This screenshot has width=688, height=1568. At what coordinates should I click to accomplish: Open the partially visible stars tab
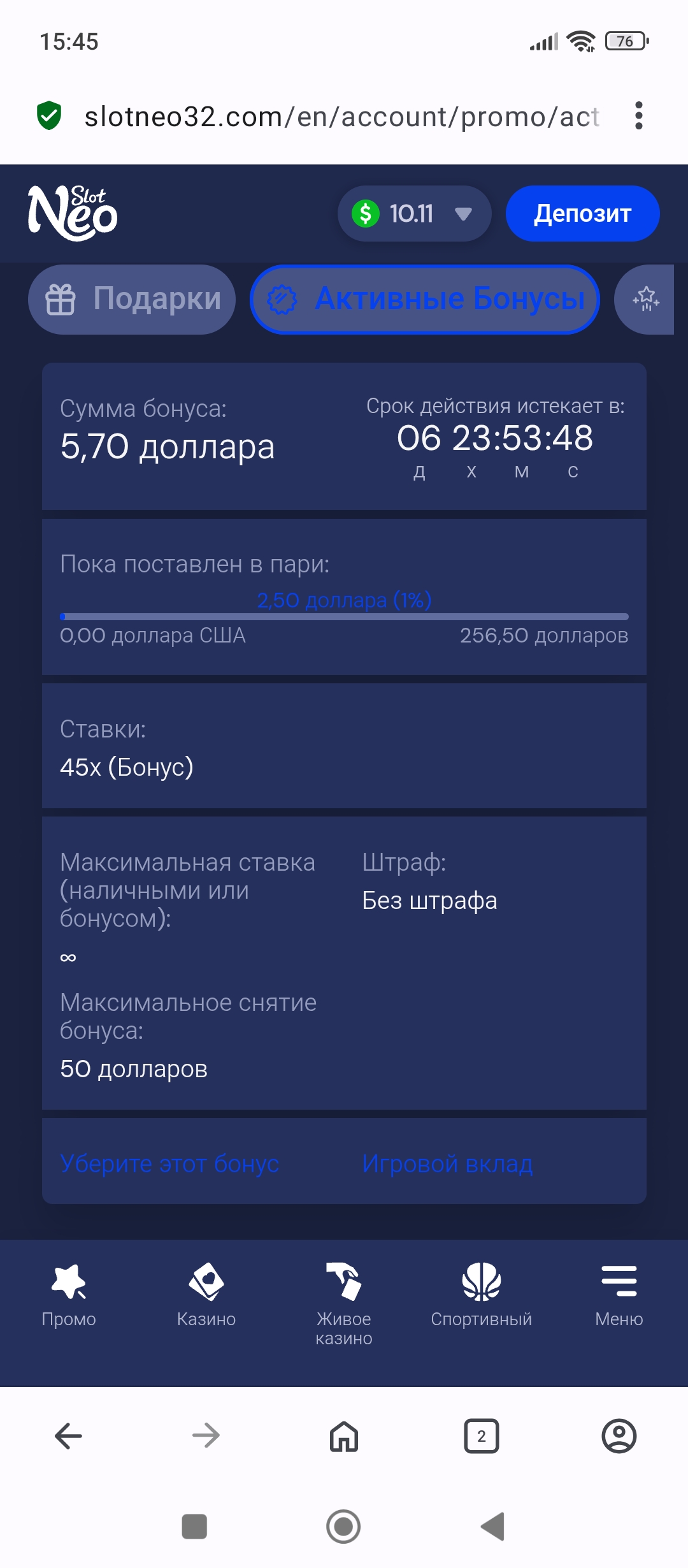(645, 299)
